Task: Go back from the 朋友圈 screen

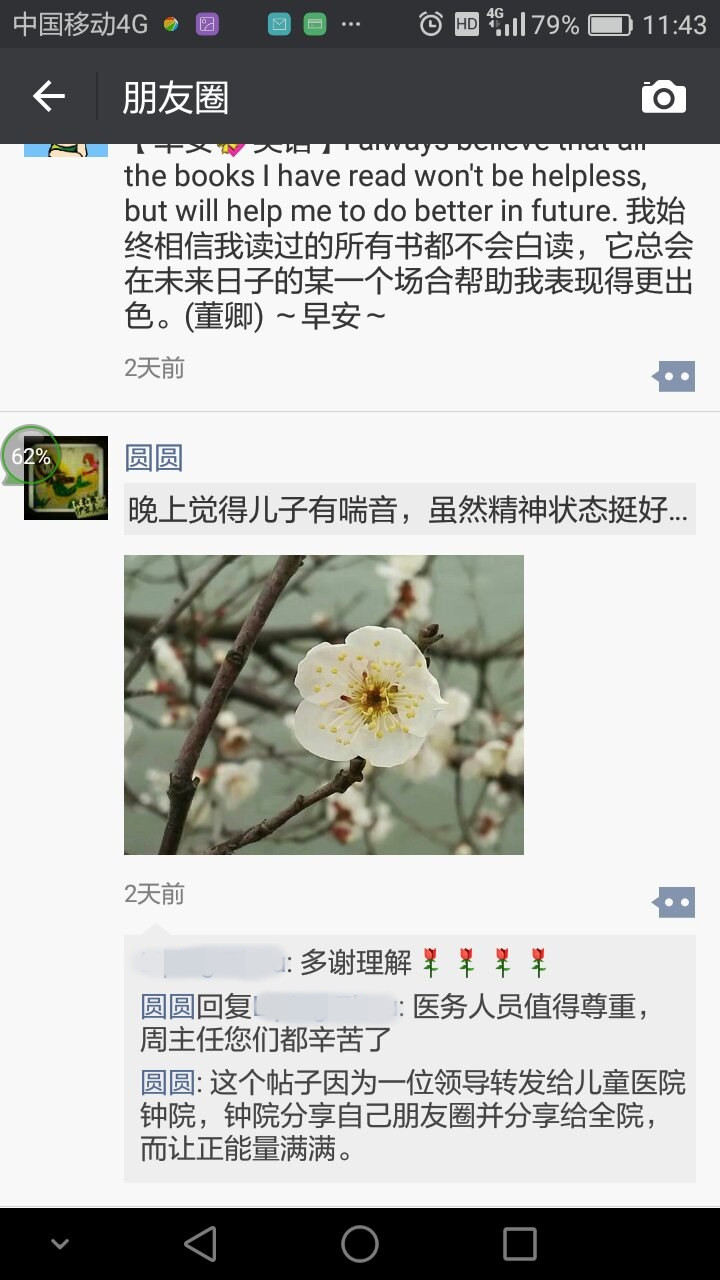Action: [48, 97]
